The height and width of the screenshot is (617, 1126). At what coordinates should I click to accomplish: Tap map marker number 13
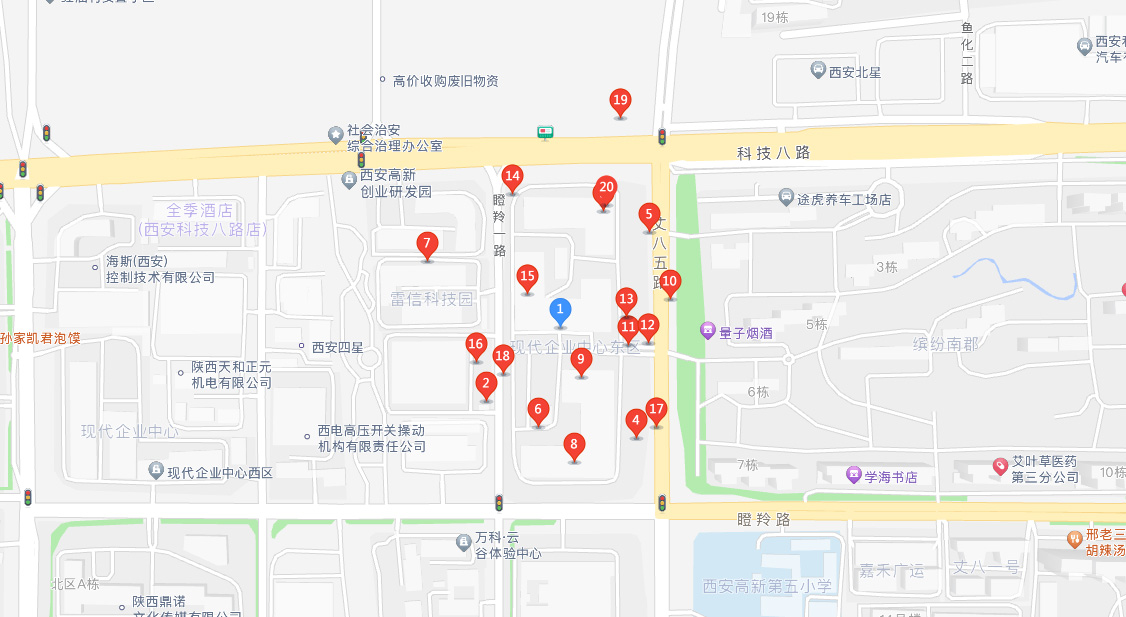(627, 298)
